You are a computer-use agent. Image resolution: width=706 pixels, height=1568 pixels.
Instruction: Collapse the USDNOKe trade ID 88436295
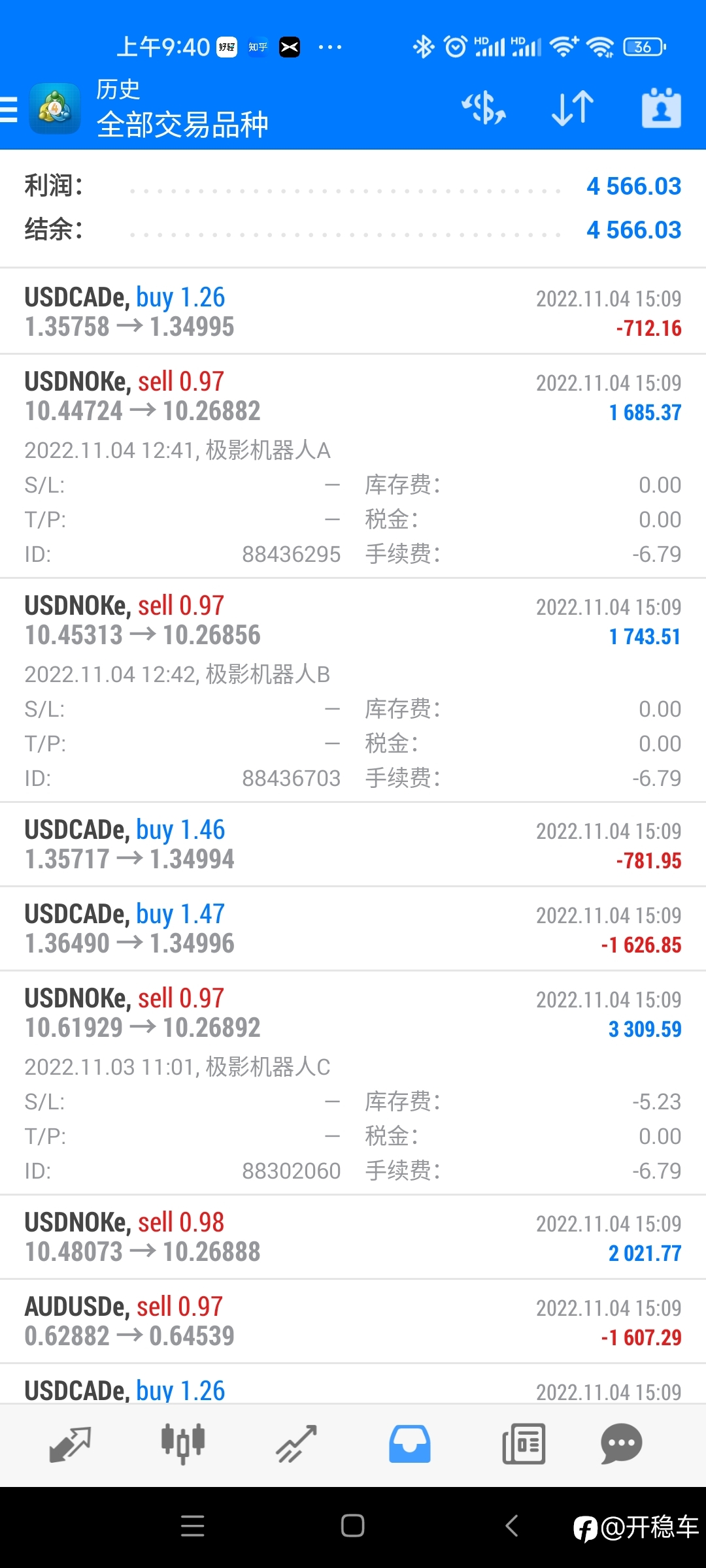click(x=353, y=466)
